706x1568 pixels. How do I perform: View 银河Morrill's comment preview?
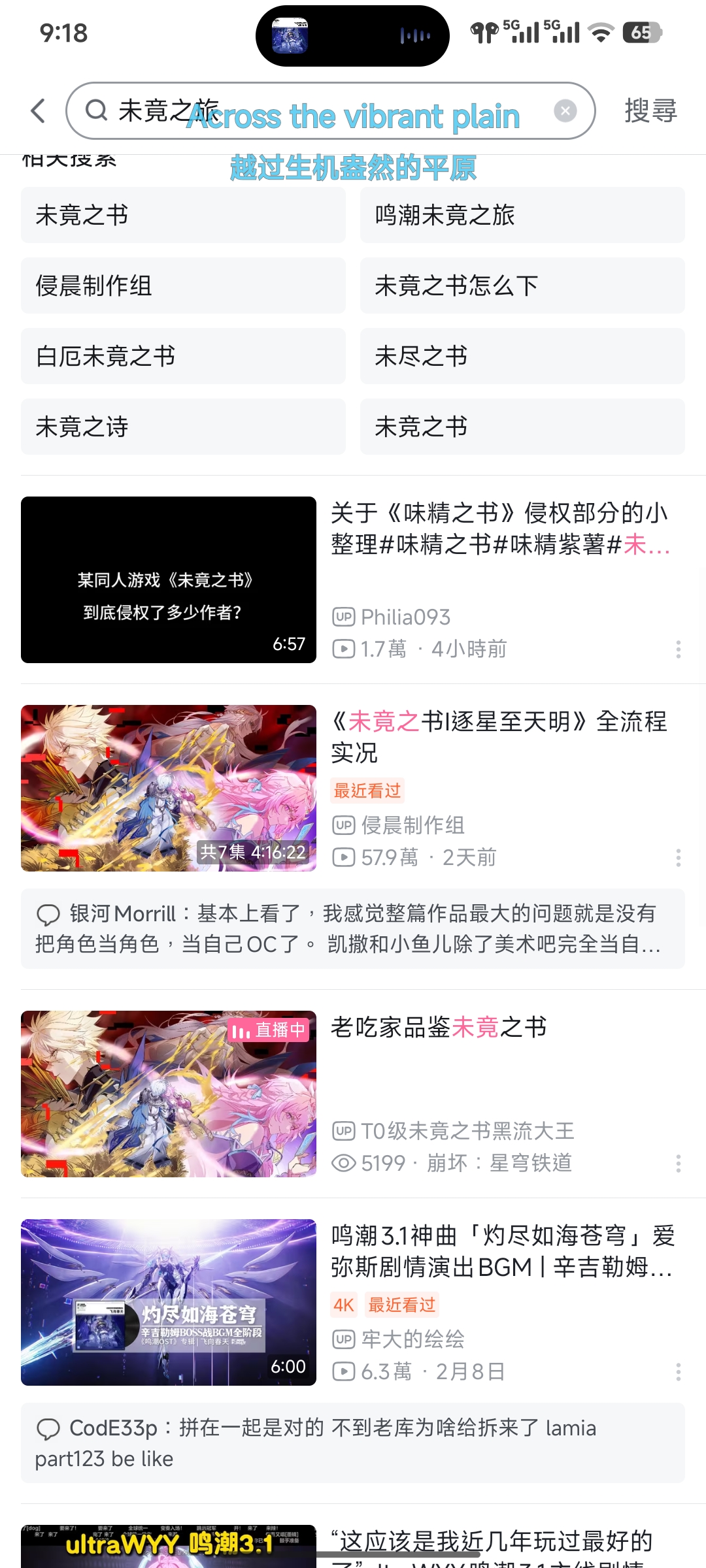coord(353,928)
